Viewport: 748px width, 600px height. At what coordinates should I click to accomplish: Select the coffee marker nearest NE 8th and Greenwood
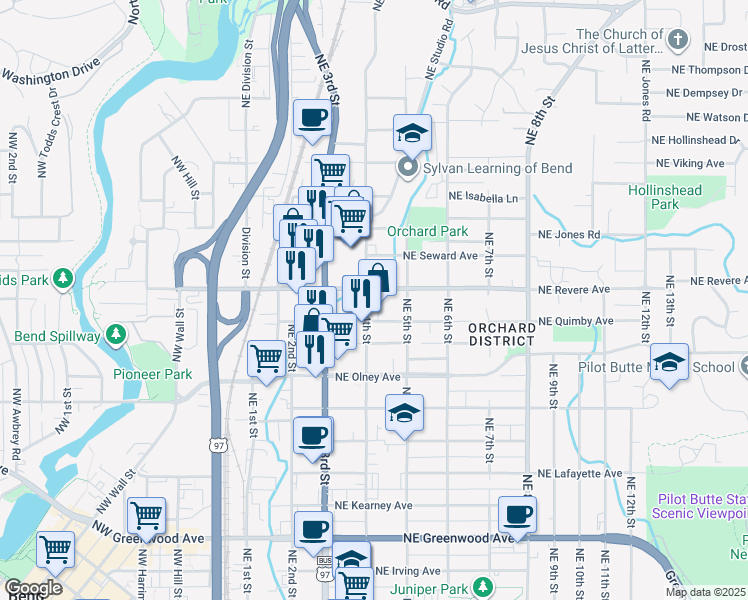coord(517,514)
